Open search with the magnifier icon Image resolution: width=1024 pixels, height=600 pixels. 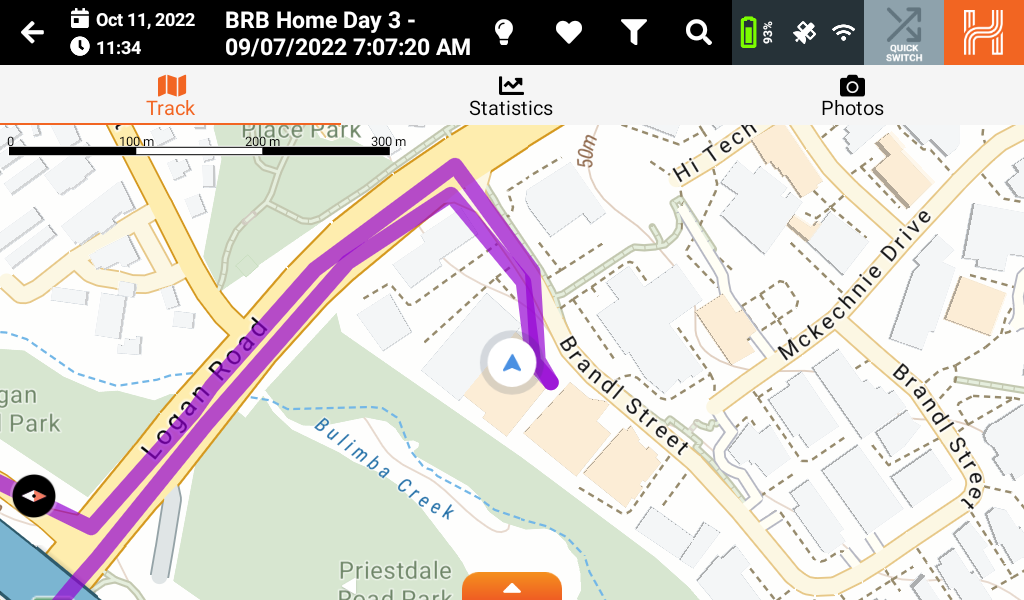pyautogui.click(x=699, y=32)
